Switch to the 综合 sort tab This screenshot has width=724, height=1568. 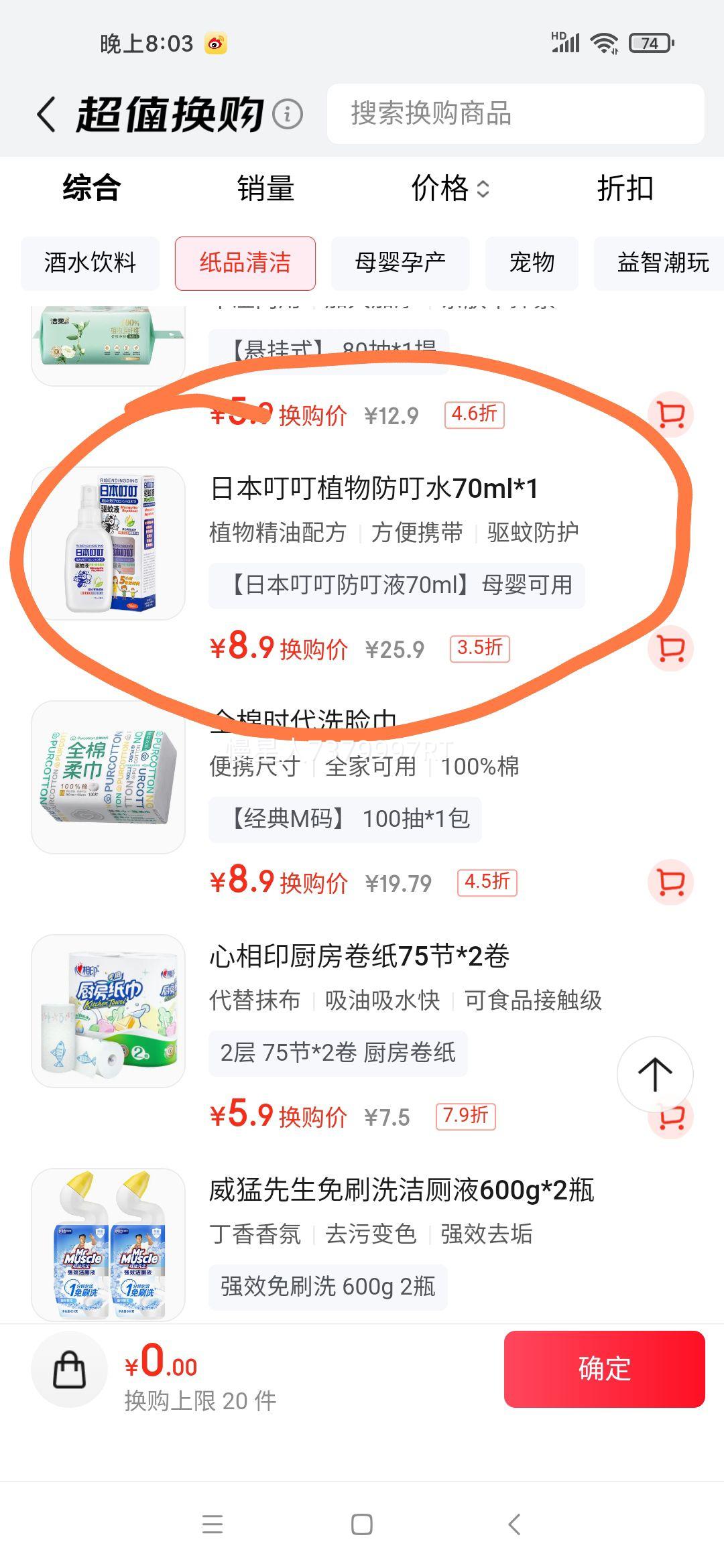point(90,190)
